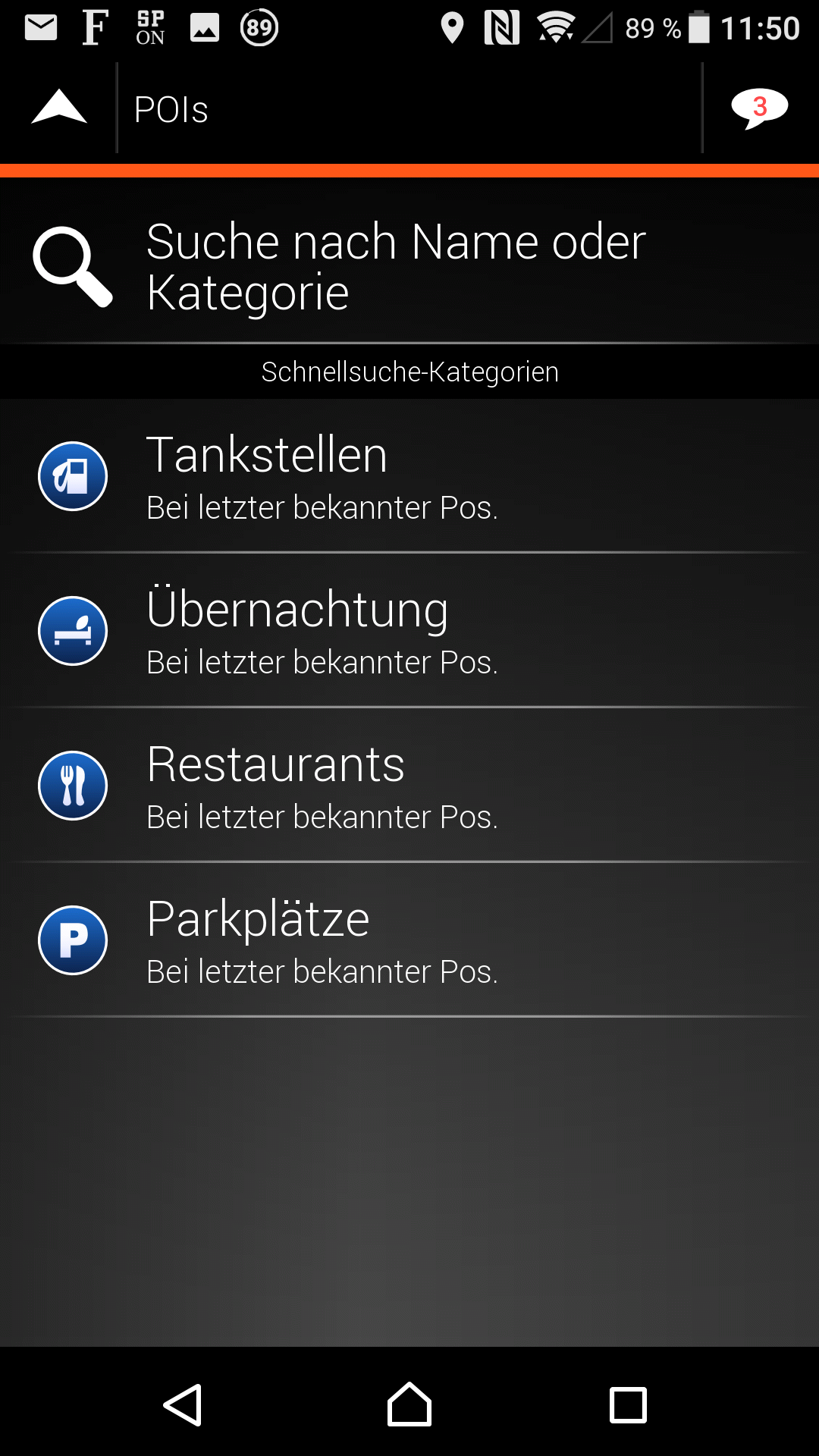This screenshot has height=1456, width=819.
Task: Tap the up arrow in the app bar
Action: pos(59,108)
